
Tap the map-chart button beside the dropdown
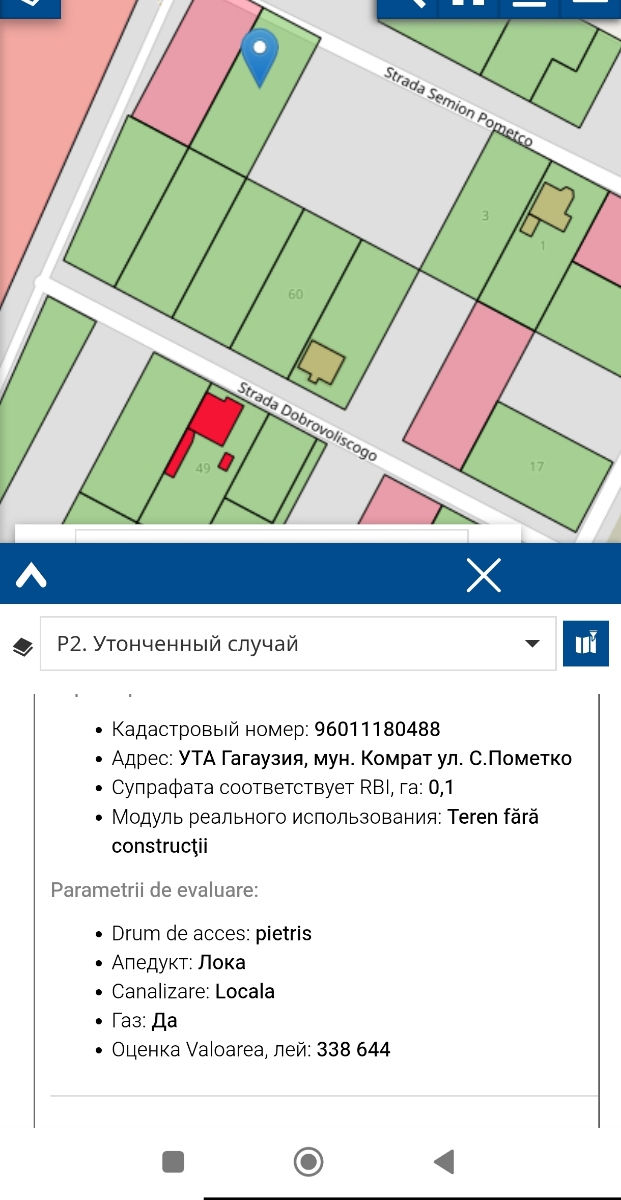coord(586,643)
